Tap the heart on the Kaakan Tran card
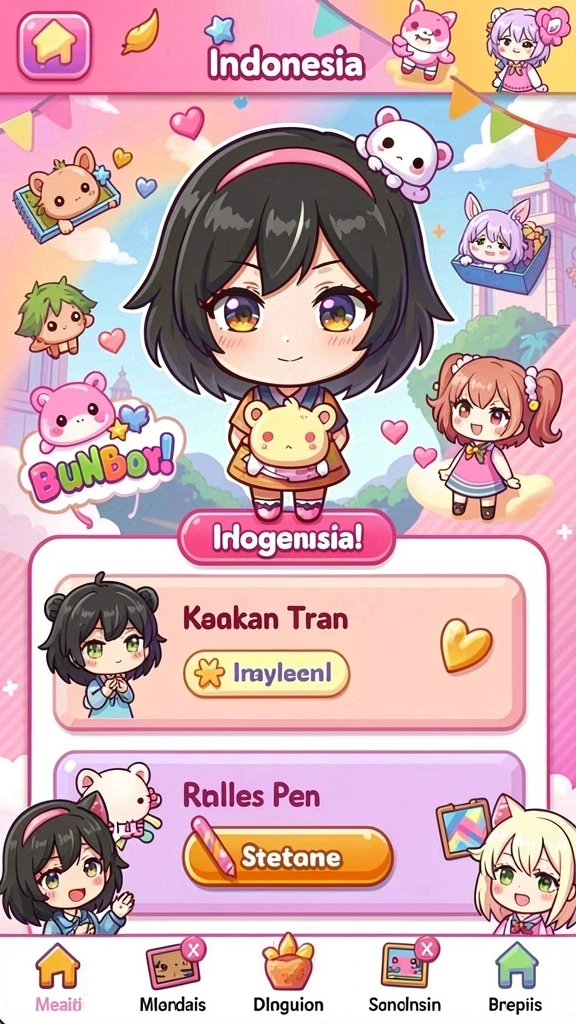 [466, 645]
